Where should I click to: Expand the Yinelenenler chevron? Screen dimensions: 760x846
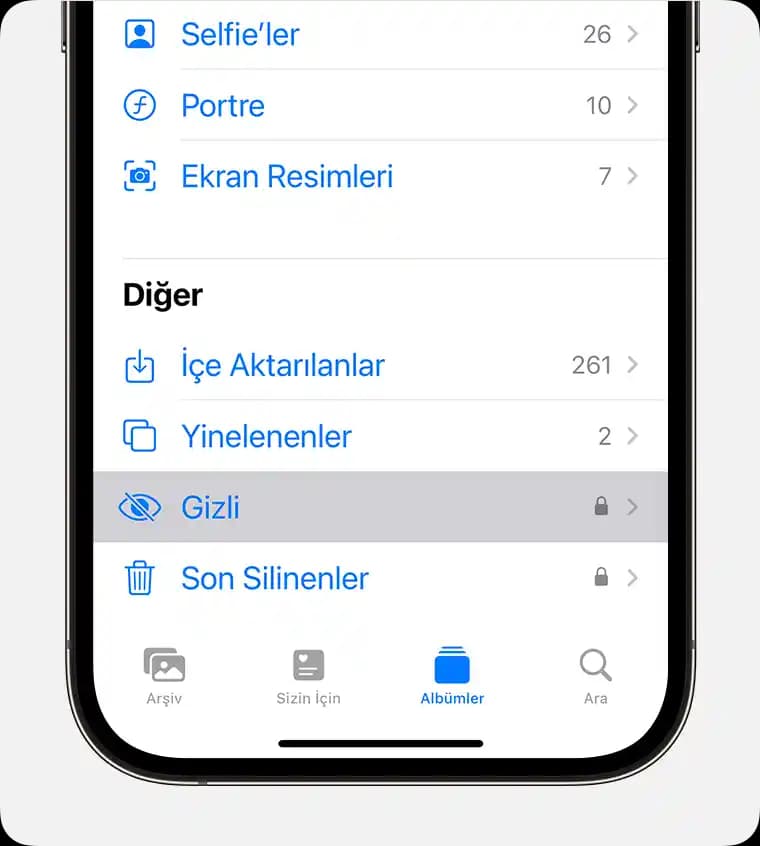pos(632,436)
